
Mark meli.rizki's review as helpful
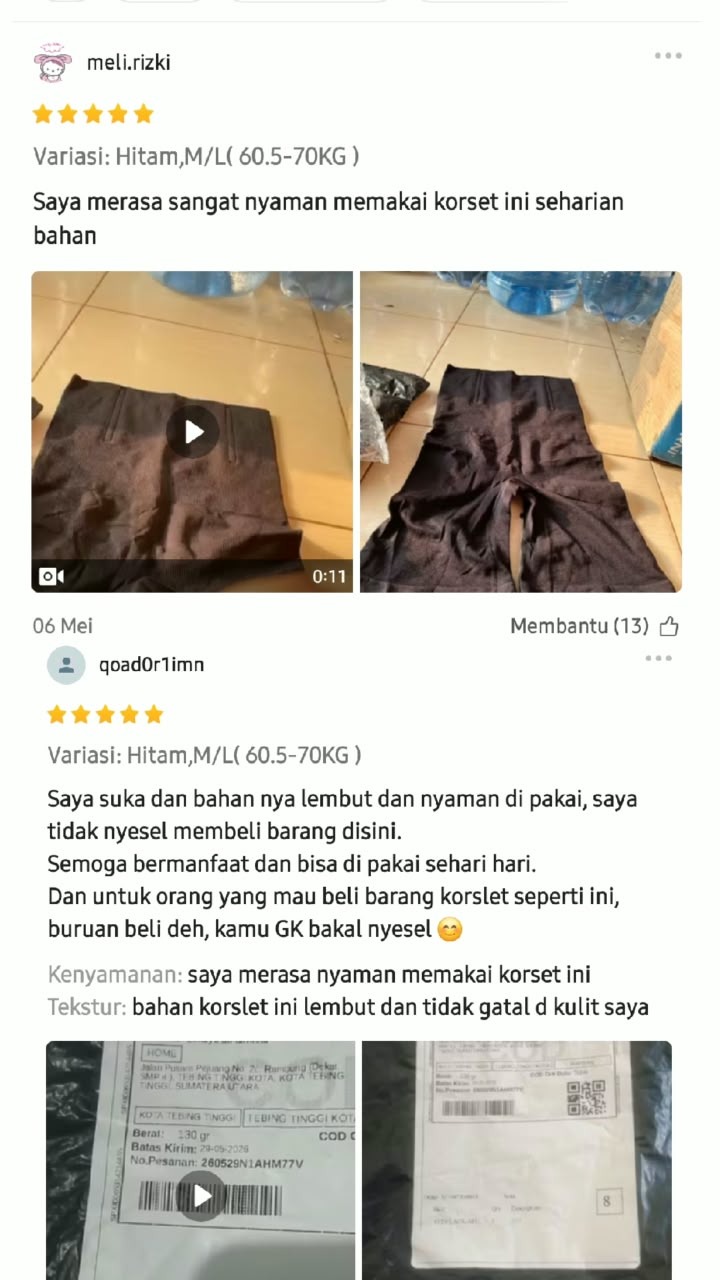click(669, 627)
